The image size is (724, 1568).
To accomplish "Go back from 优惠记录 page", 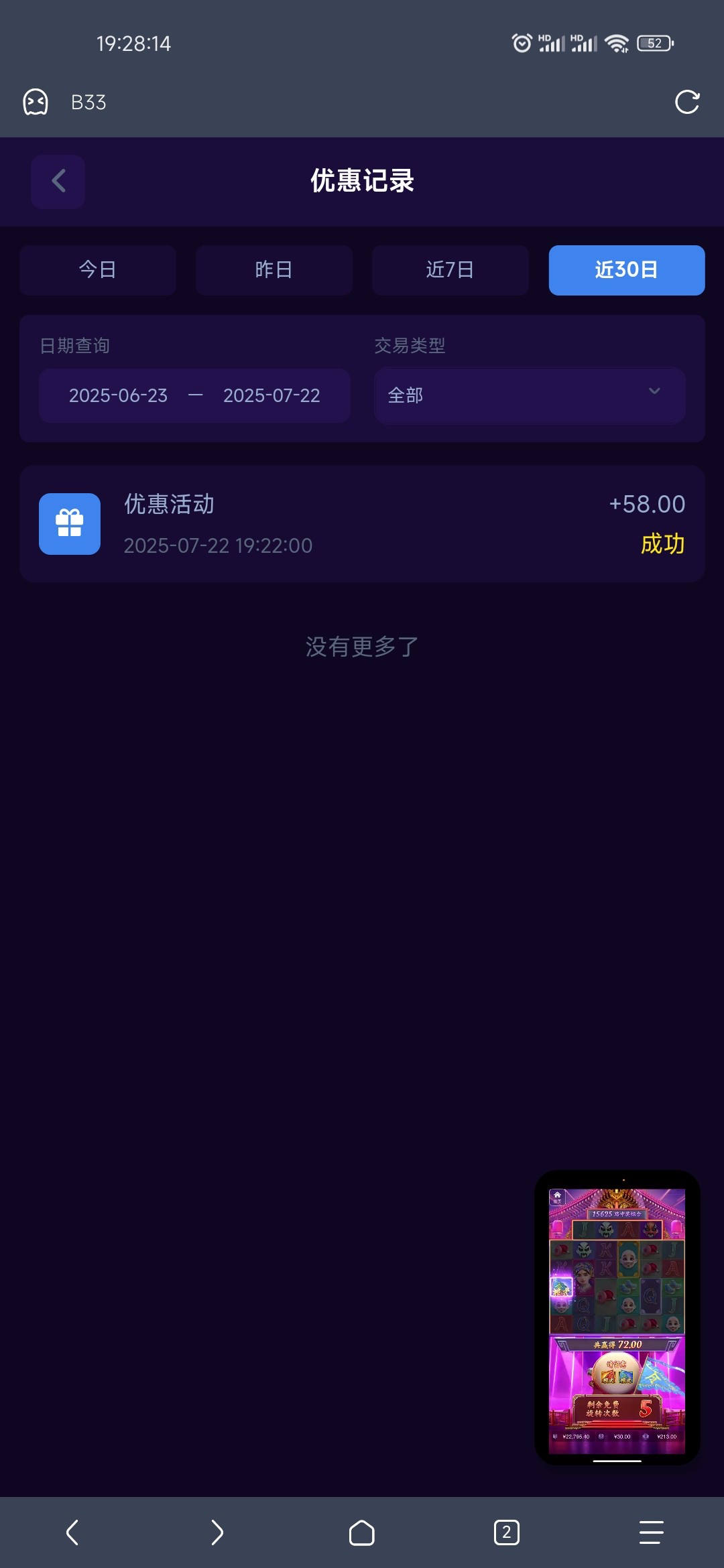I will pos(58,181).
